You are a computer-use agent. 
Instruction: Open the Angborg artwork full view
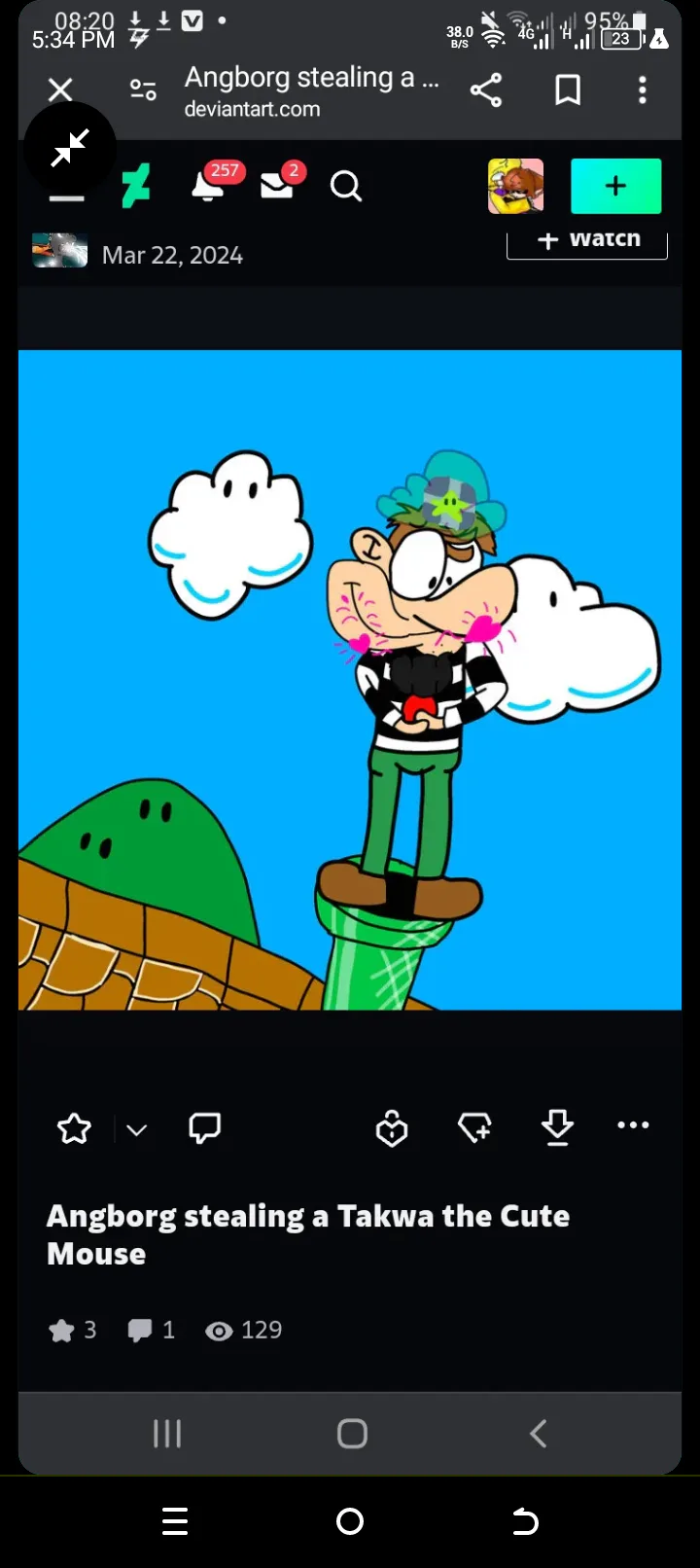(350, 680)
